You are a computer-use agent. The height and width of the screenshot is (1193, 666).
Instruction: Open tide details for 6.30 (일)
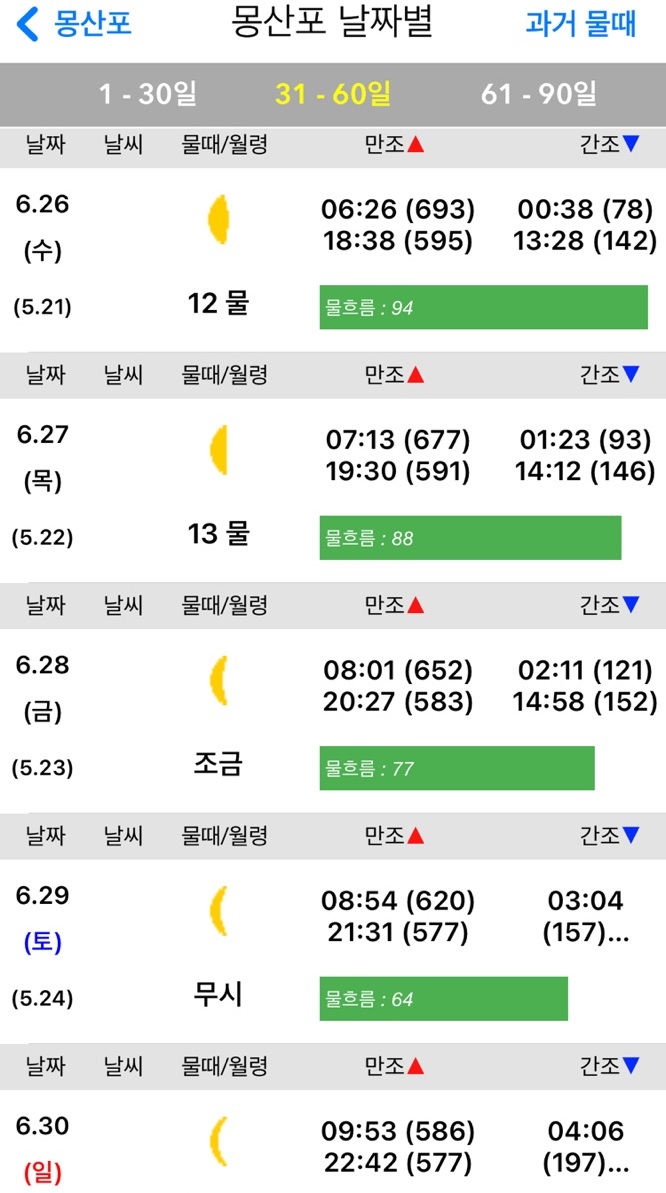coord(333,1141)
